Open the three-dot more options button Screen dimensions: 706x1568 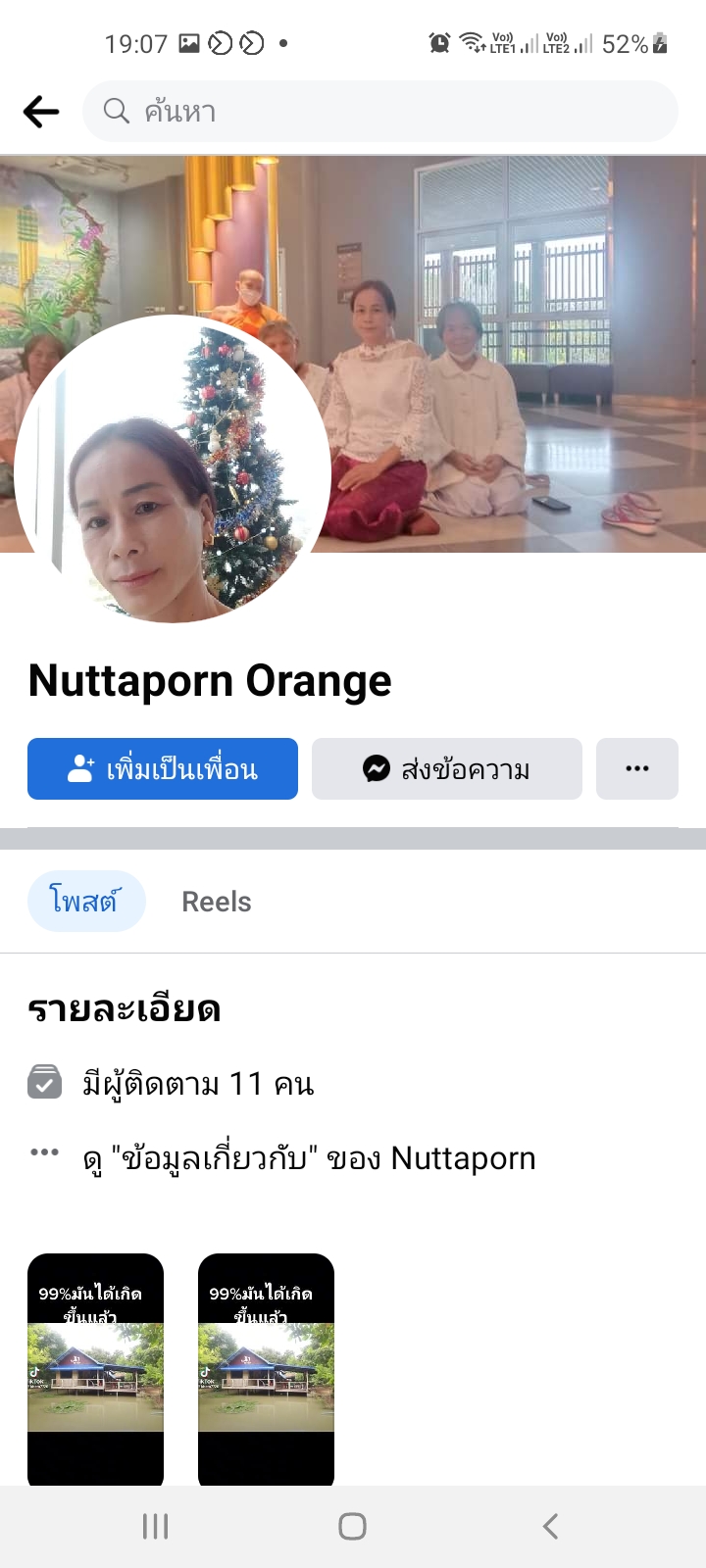coord(637,769)
